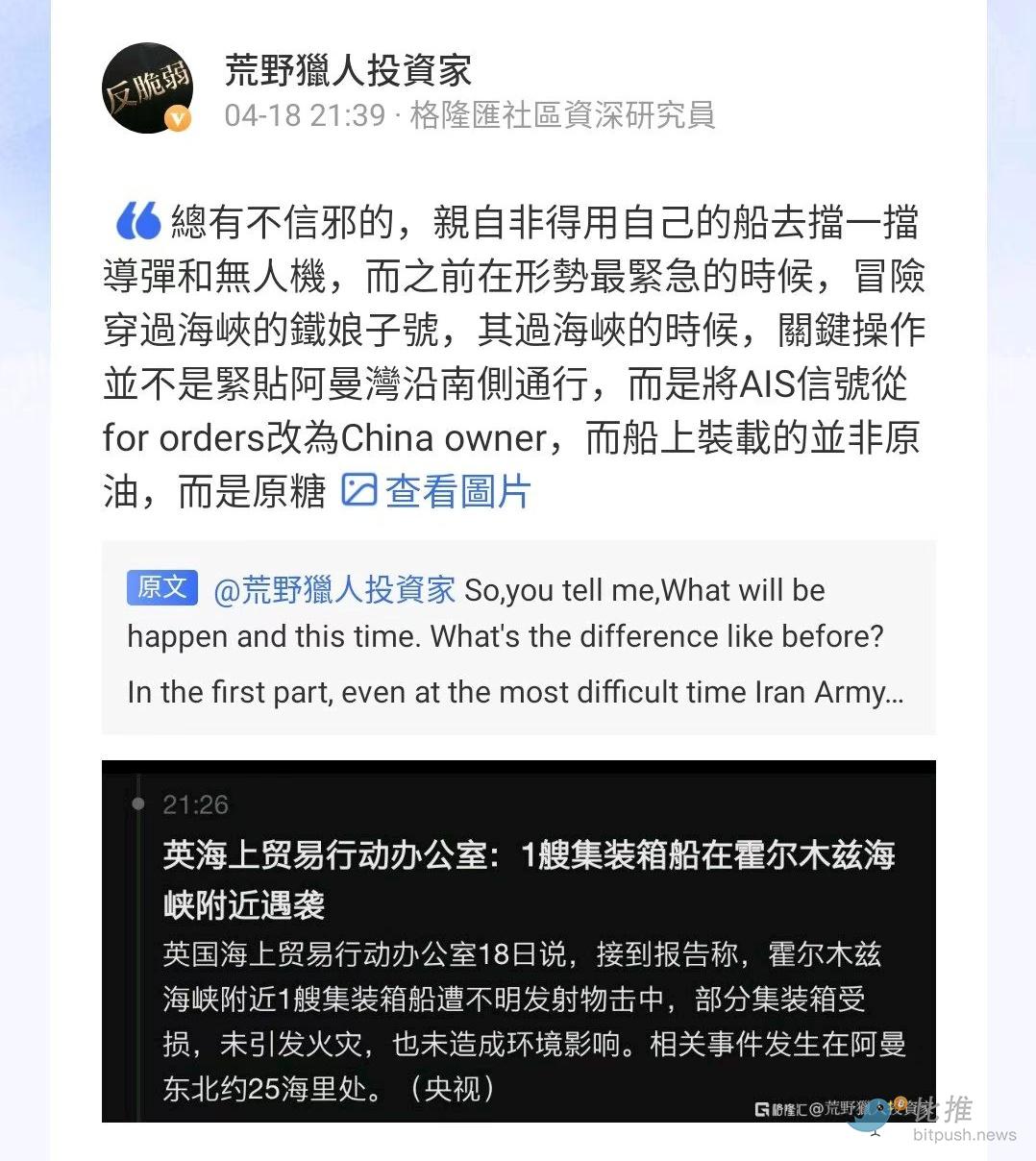Open author name 荒野獵人投資家
The image size is (1036, 1161).
coord(348,70)
